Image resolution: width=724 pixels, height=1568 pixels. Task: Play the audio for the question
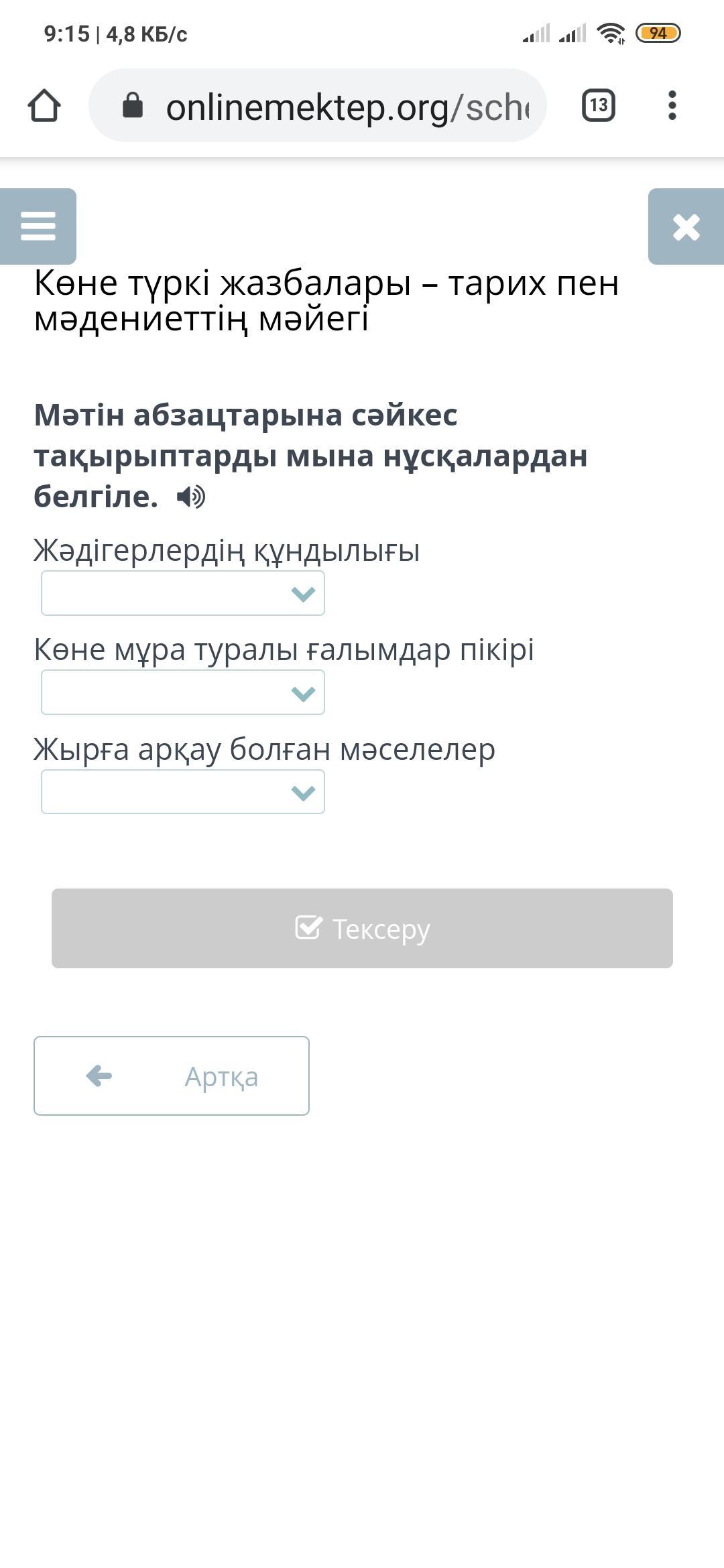191,497
